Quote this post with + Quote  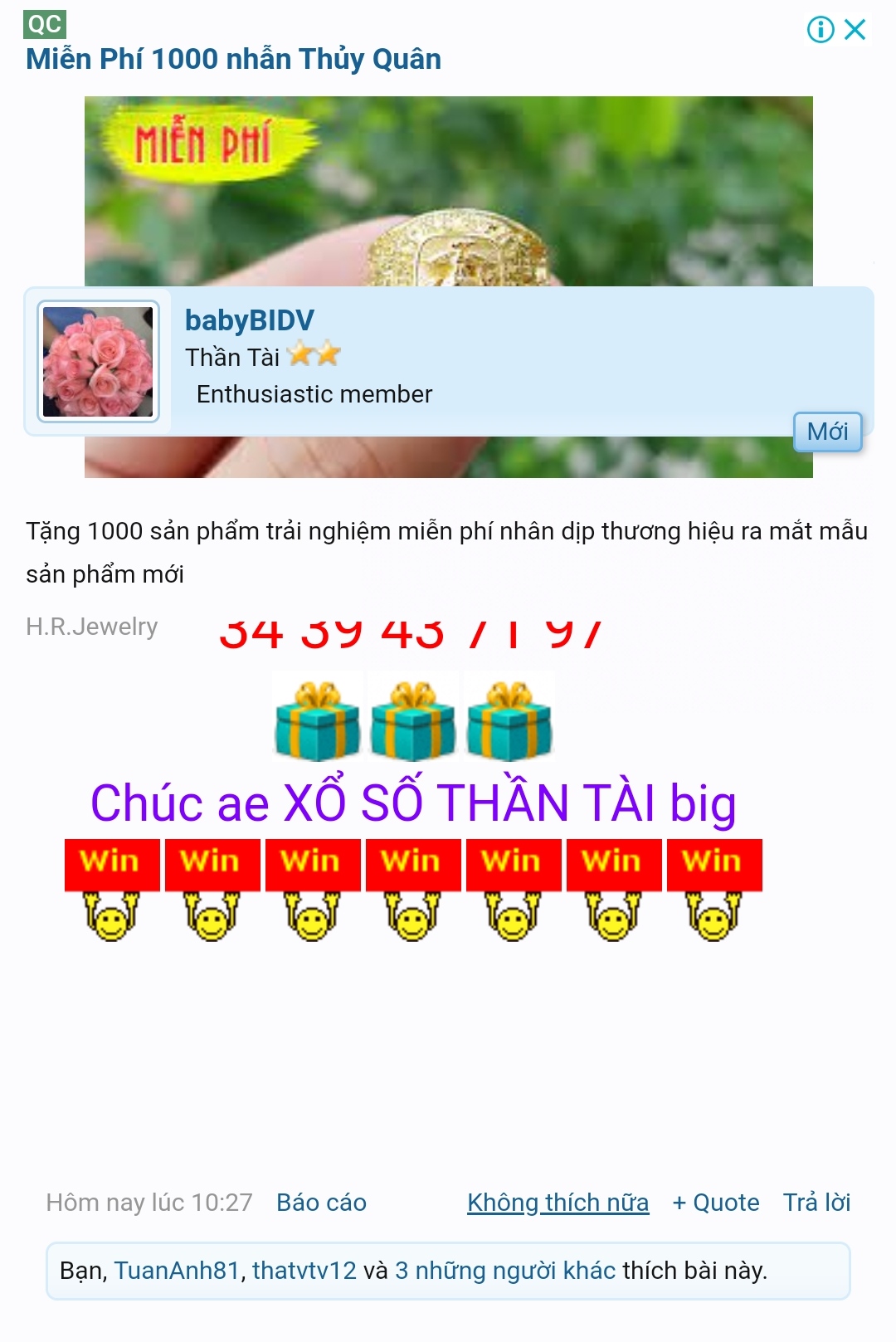point(715,1203)
